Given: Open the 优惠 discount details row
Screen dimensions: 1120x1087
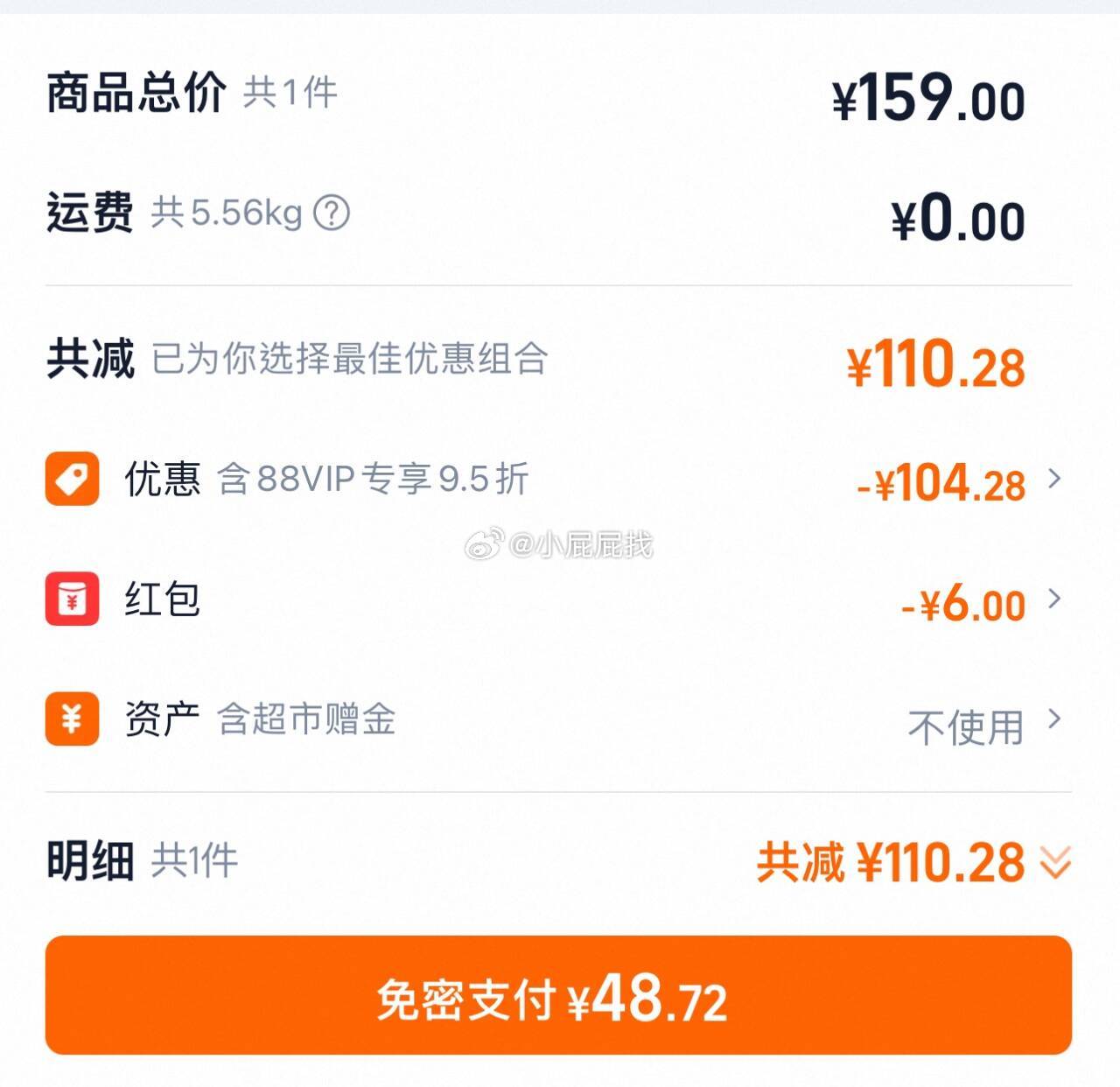Looking at the screenshot, I should 1053,479.
